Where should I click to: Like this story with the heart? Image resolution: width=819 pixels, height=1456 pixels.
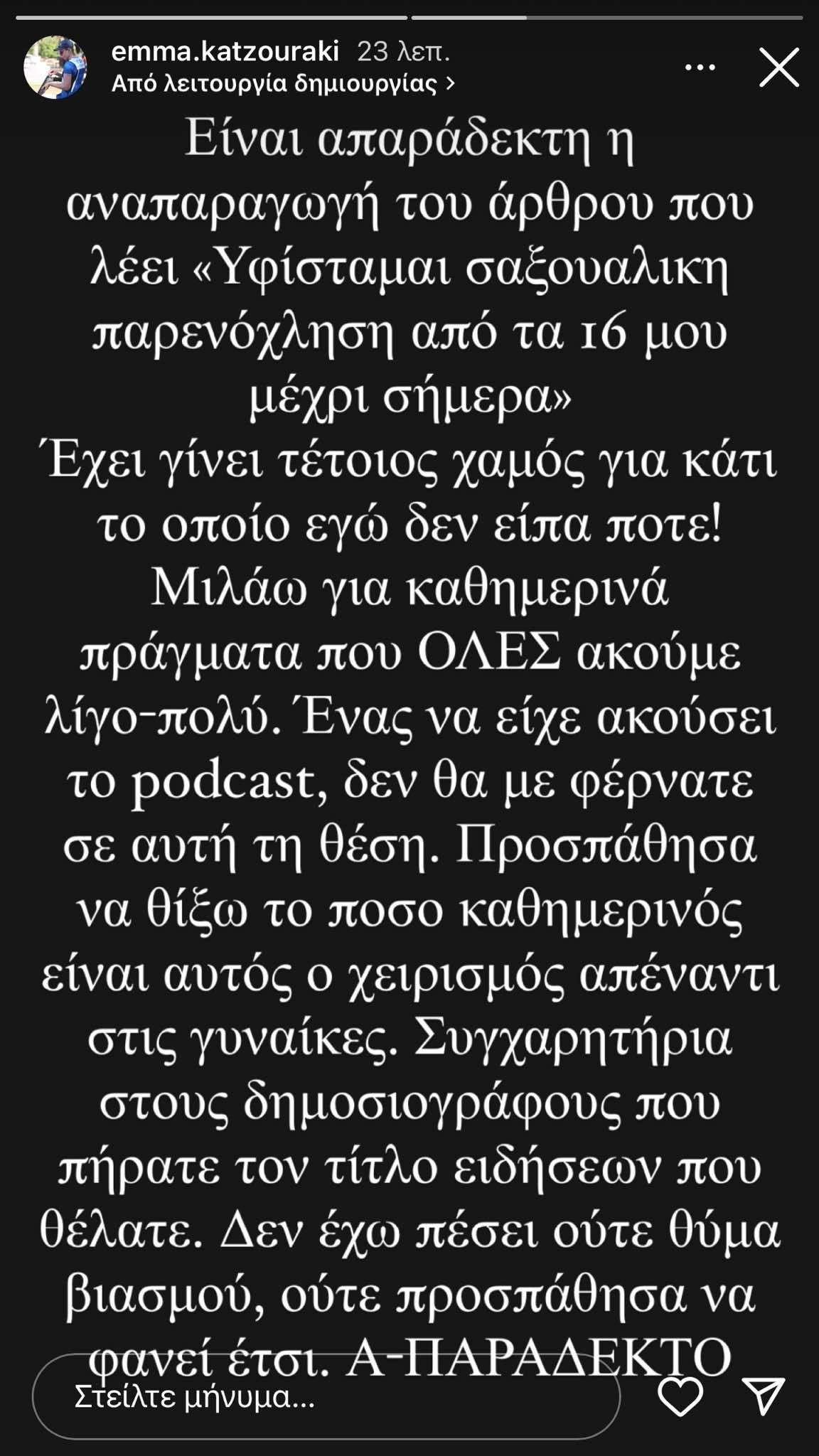pos(680,1397)
